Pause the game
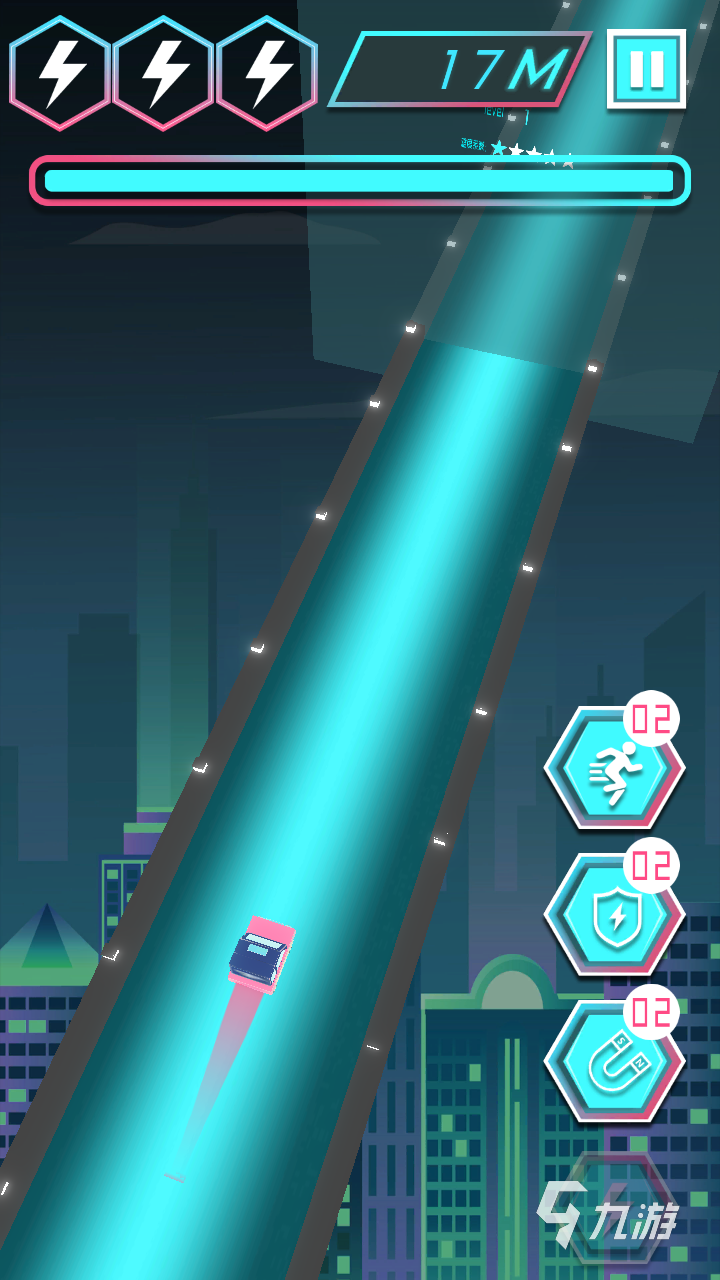The height and width of the screenshot is (1280, 720). pos(646,69)
